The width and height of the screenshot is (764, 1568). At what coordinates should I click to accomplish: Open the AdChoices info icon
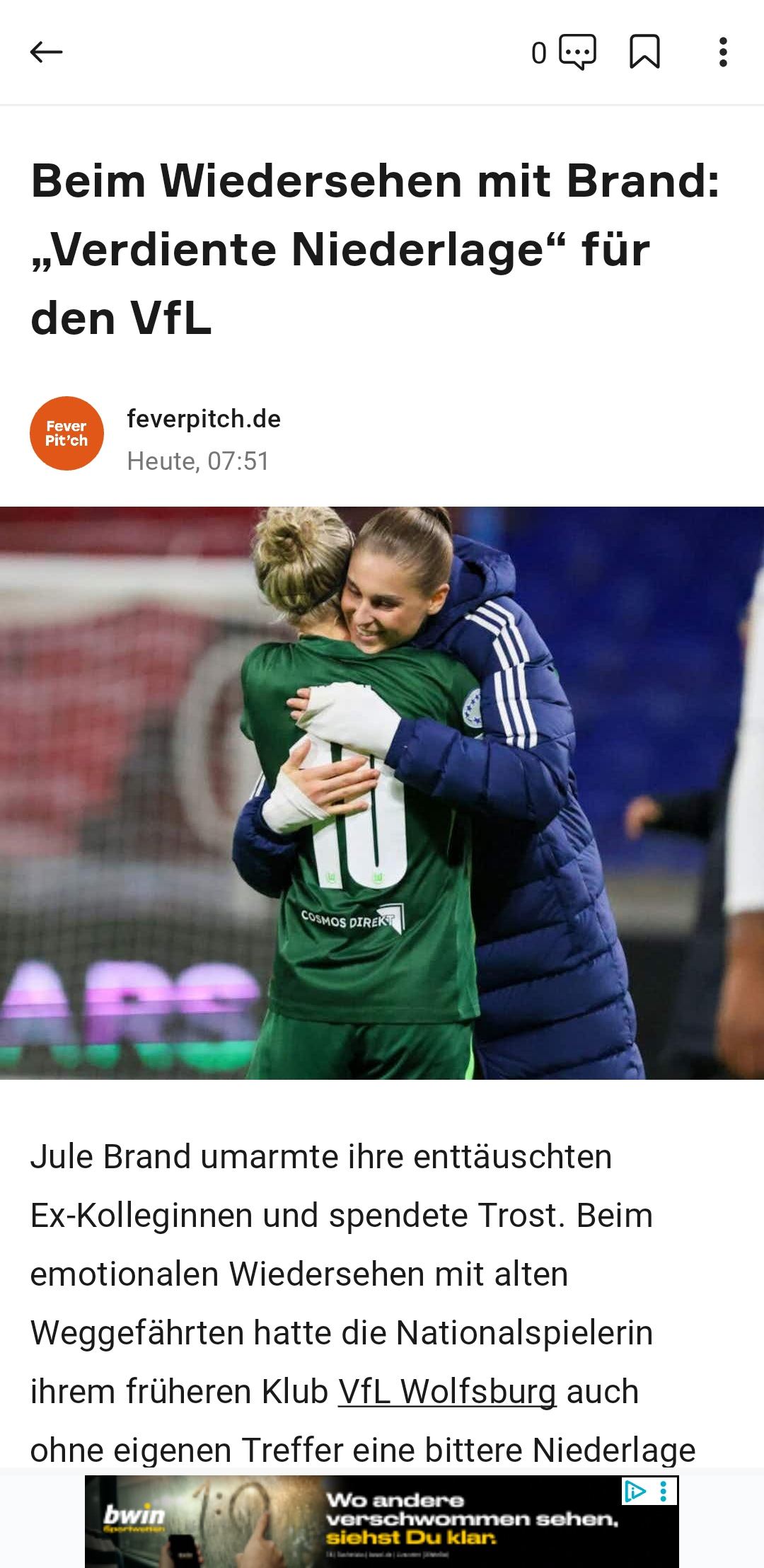tap(635, 1492)
